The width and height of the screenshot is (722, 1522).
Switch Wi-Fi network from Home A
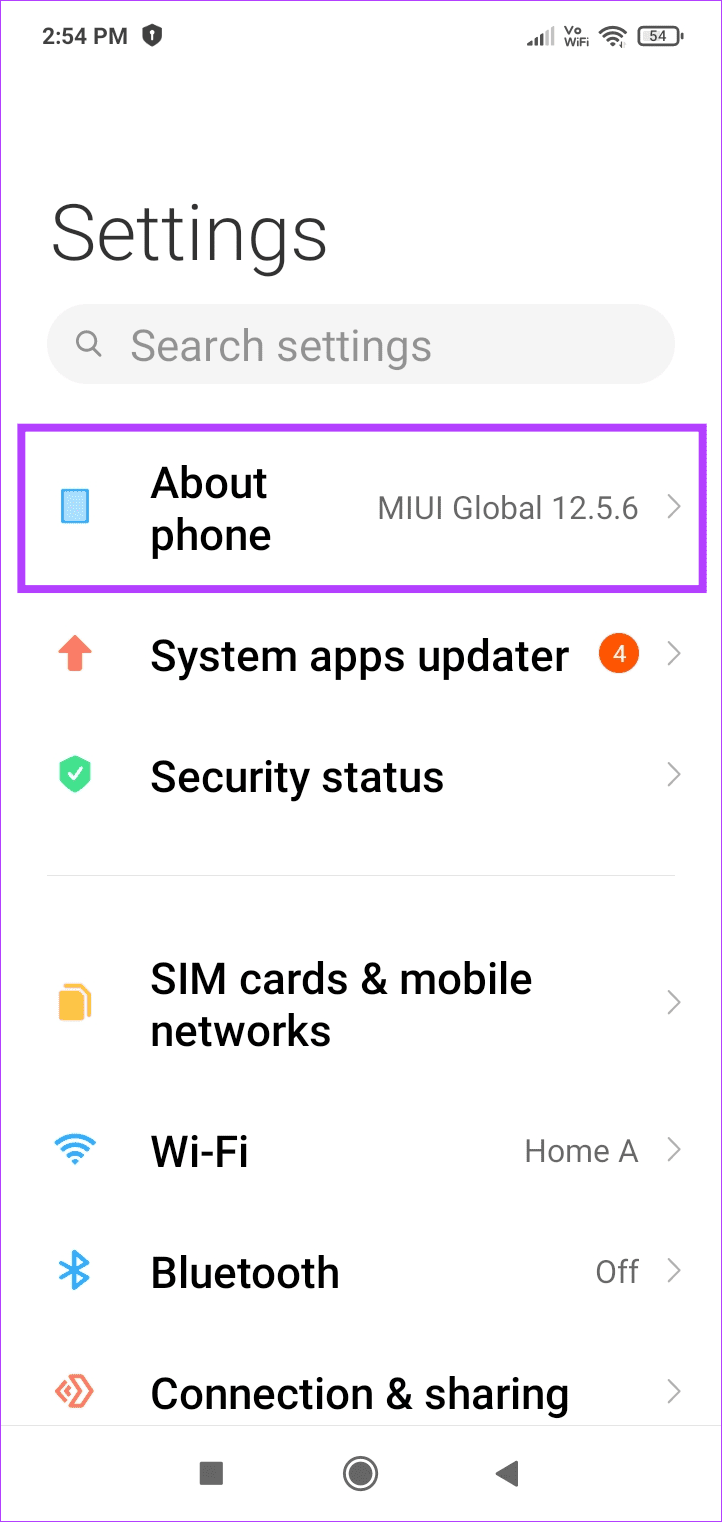point(581,1150)
